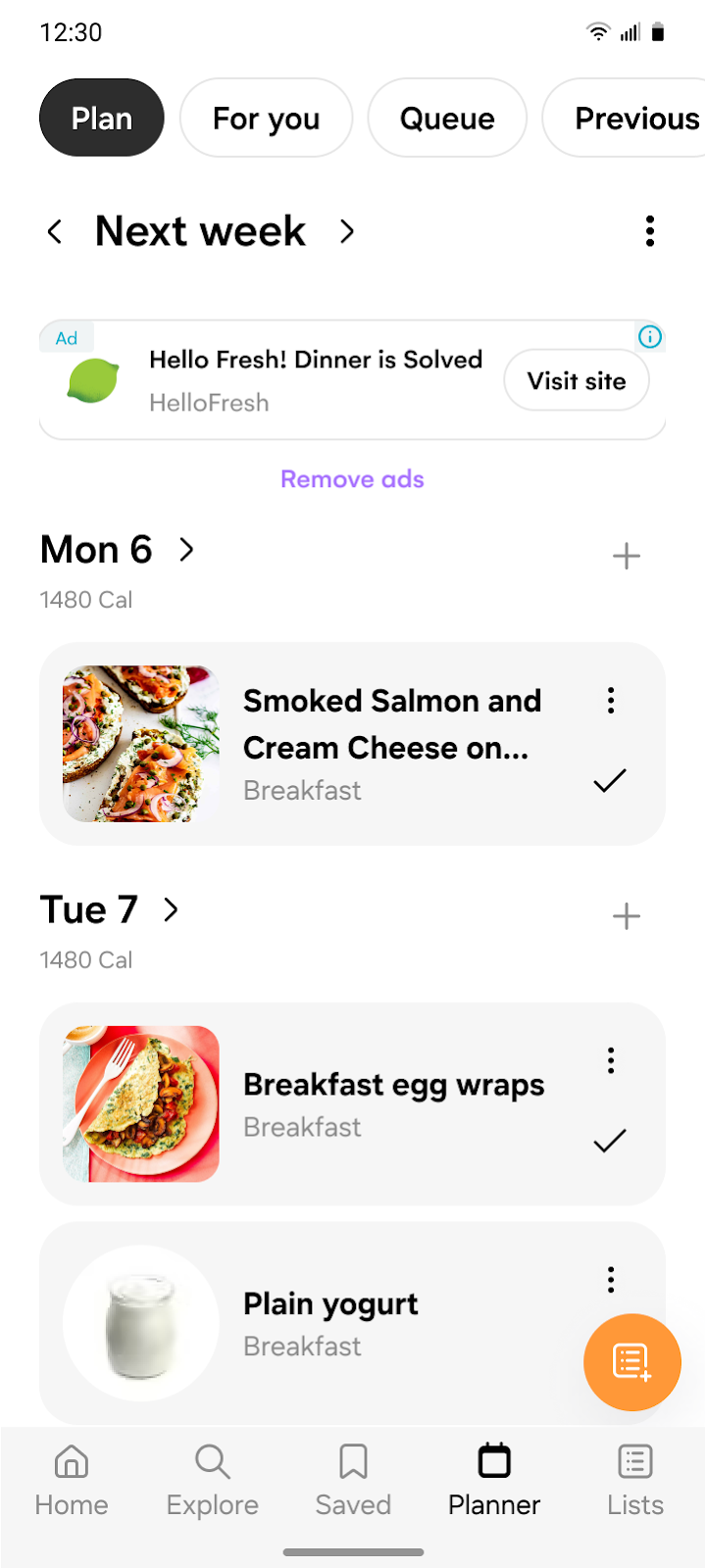Open options menu for Smoked Salmon recipe
705x1568 pixels.
611,700
